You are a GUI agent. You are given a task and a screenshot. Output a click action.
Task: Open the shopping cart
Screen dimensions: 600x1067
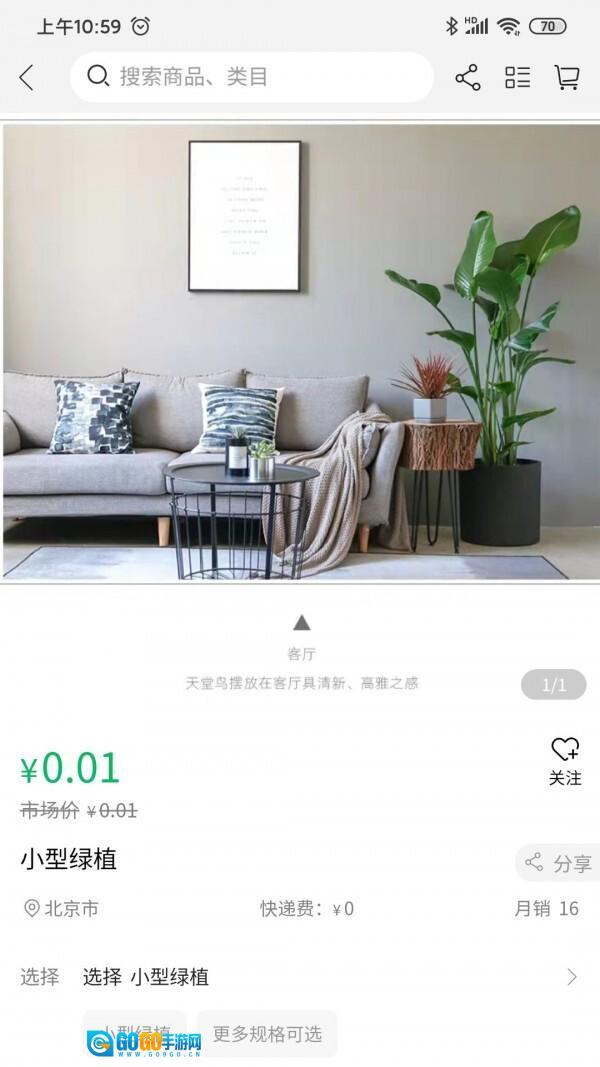(567, 77)
